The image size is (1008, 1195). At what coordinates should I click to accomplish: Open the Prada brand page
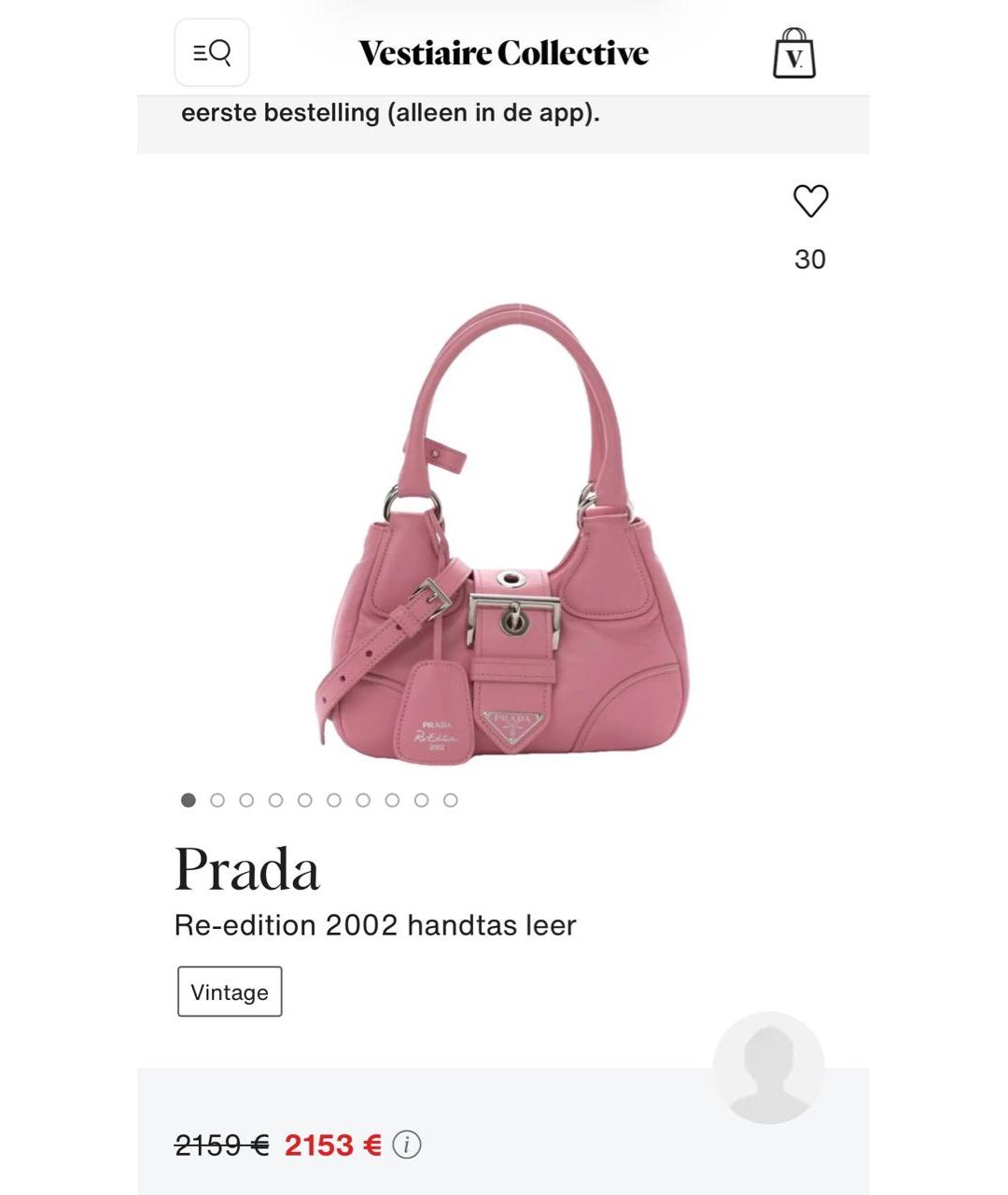click(x=245, y=869)
